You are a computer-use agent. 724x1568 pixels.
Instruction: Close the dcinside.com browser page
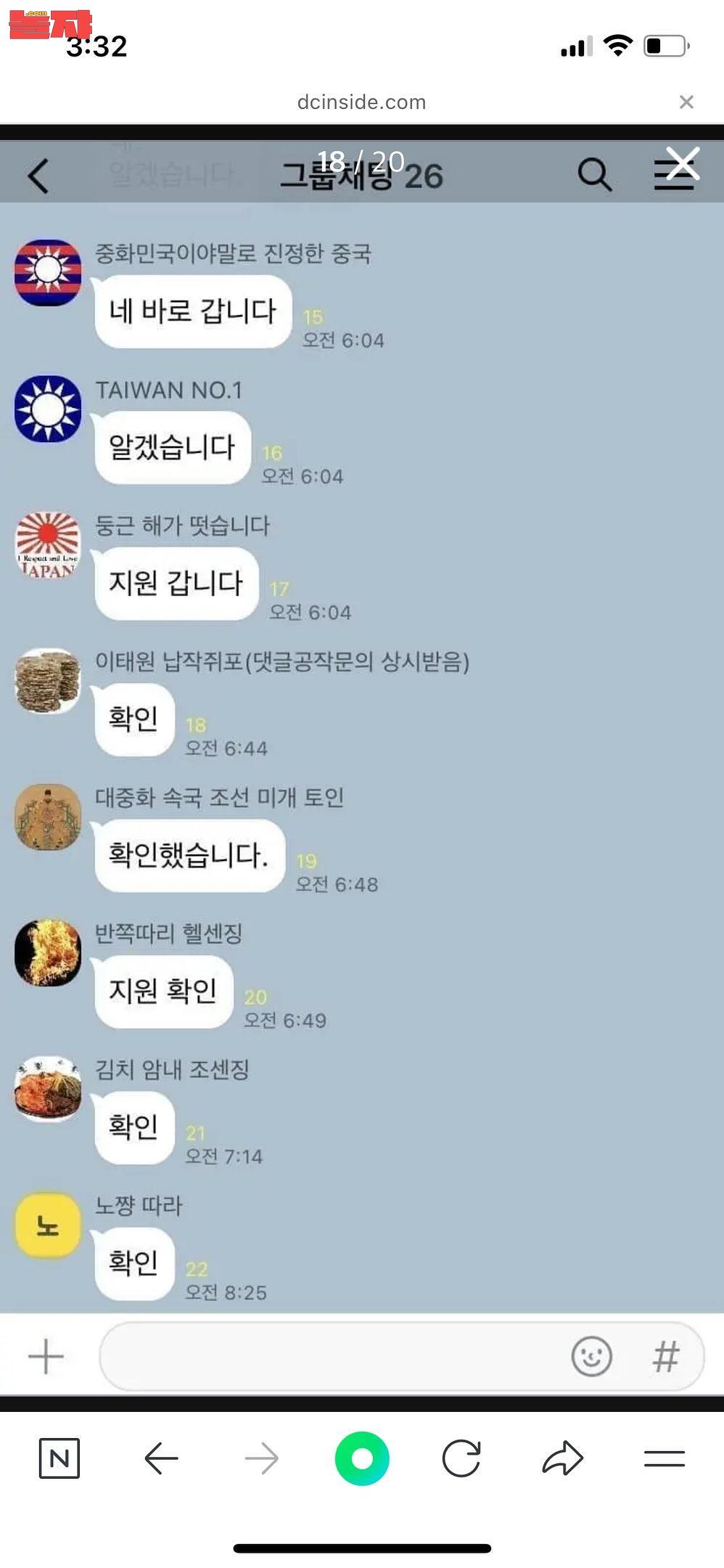click(x=686, y=102)
